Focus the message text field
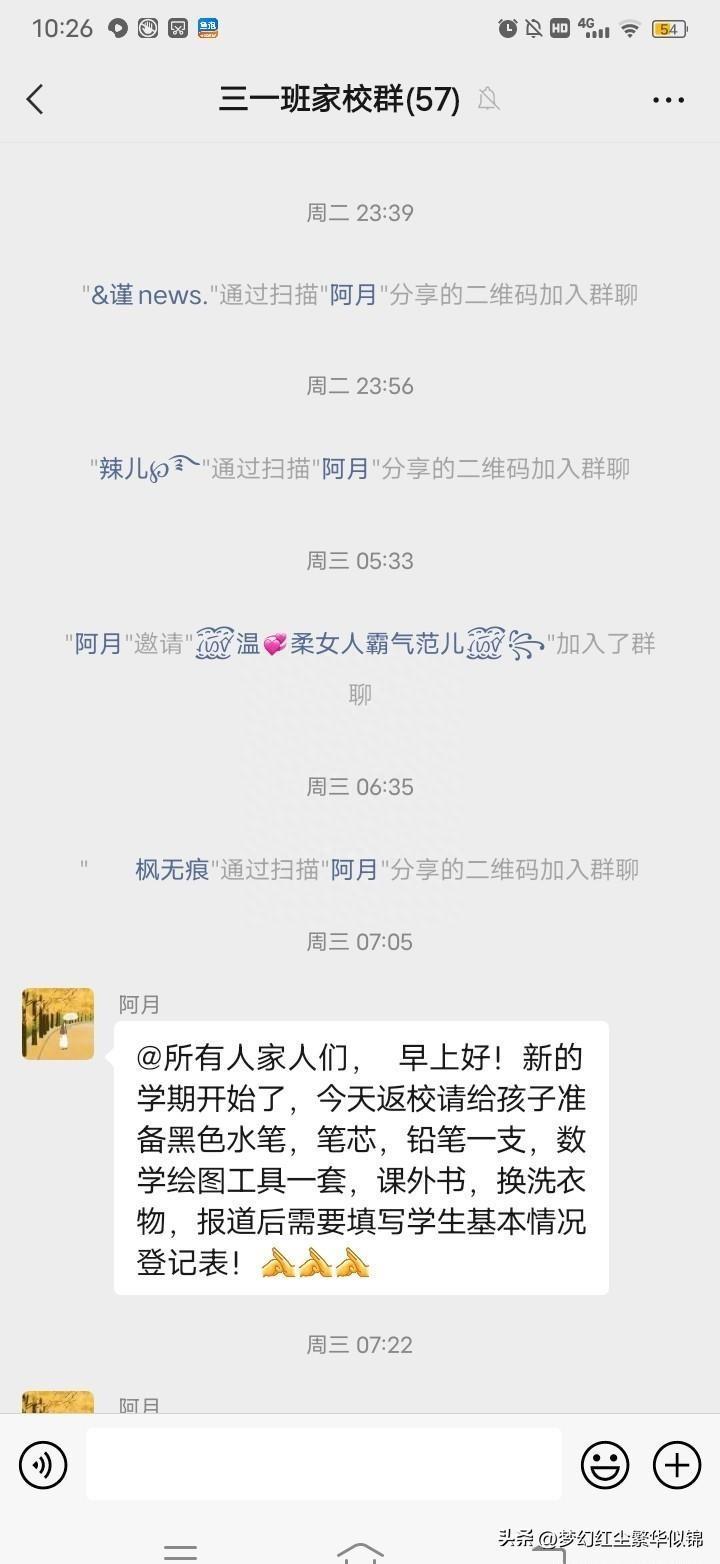720x1564 pixels. click(323, 1464)
